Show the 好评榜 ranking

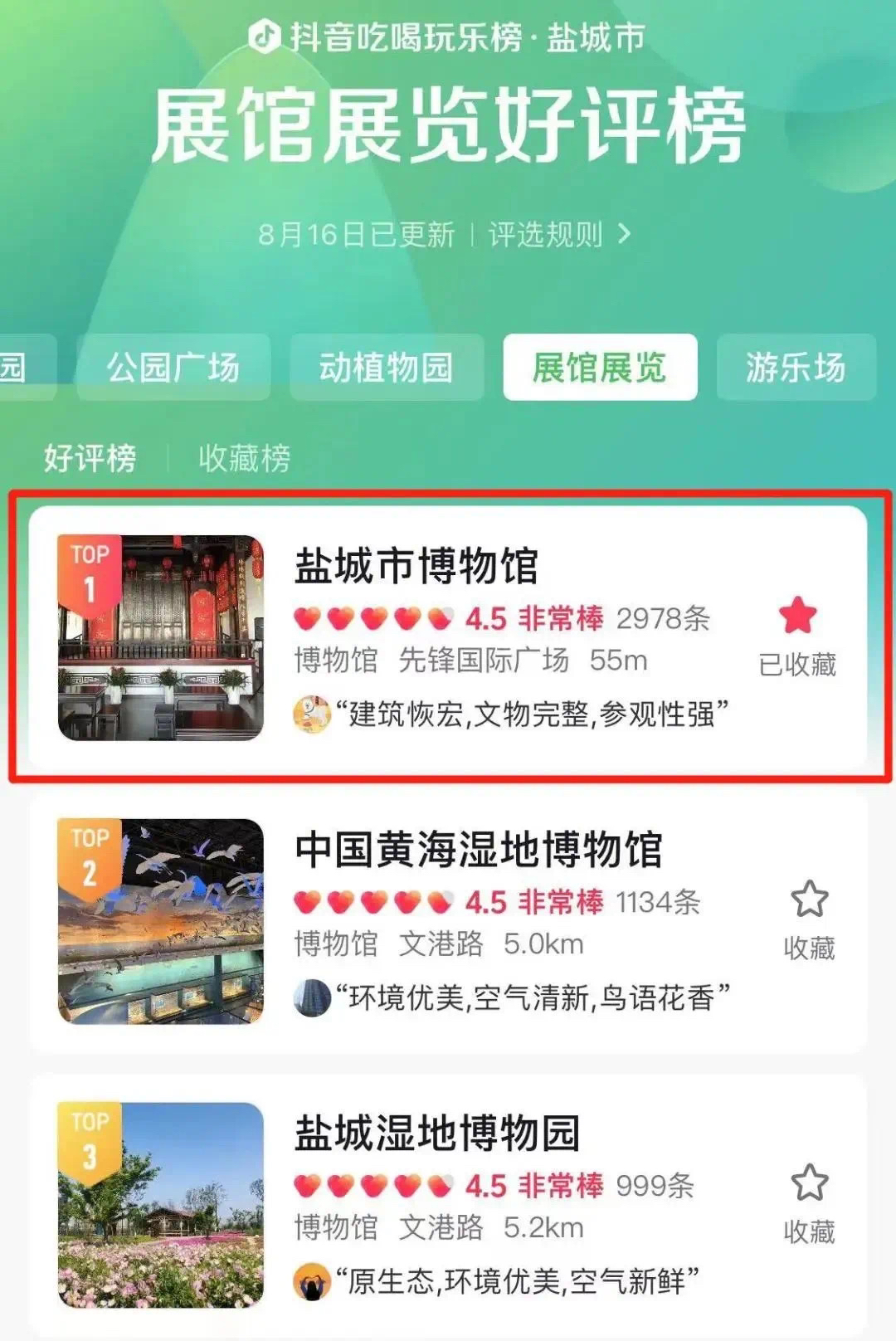90,458
